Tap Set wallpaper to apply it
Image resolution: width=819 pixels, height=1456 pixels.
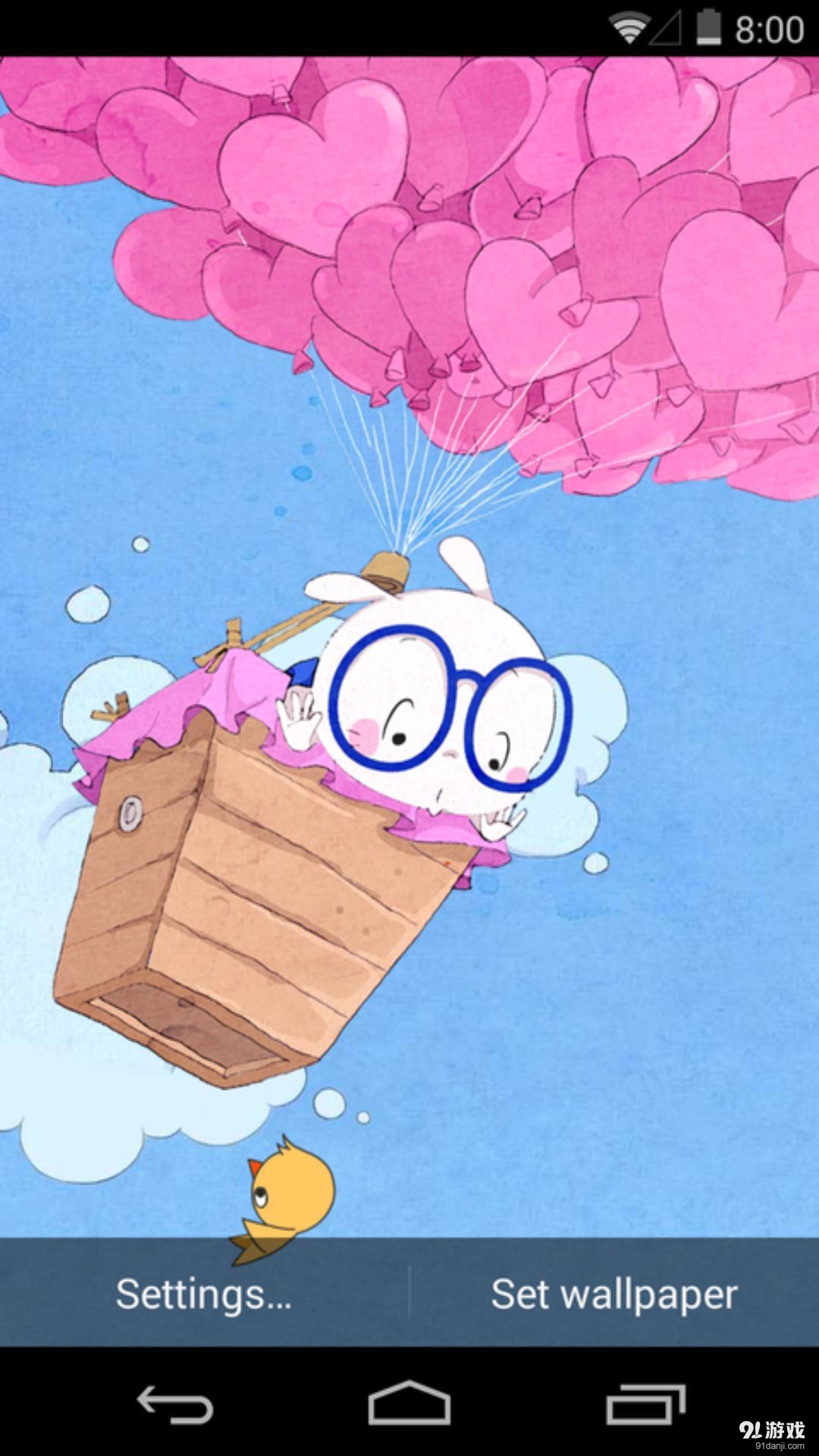(x=614, y=1294)
